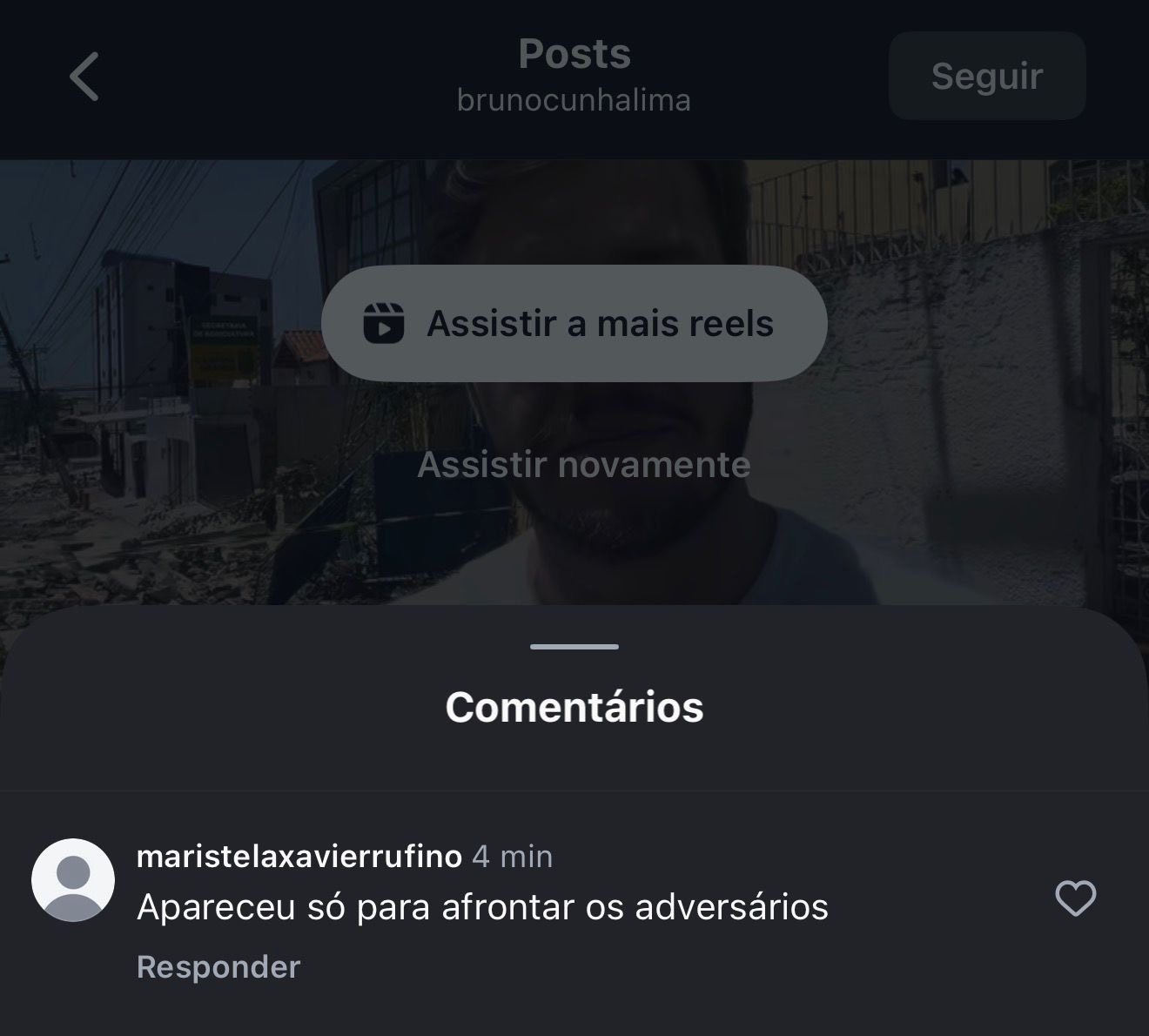Tap Assistir a mais reels
The width and height of the screenshot is (1149, 1036).
[x=574, y=323]
